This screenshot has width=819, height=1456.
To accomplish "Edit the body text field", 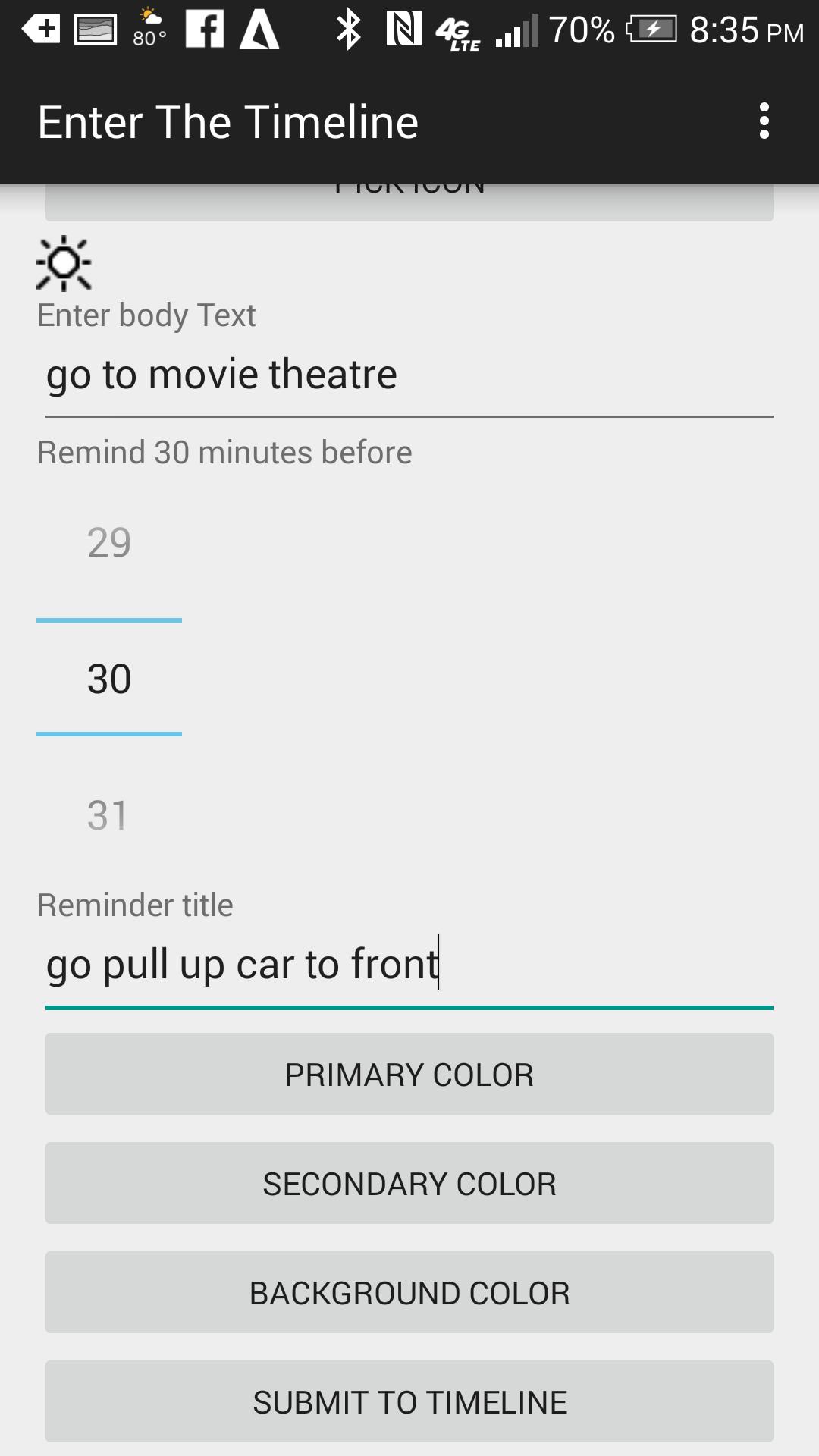I will coord(409,375).
